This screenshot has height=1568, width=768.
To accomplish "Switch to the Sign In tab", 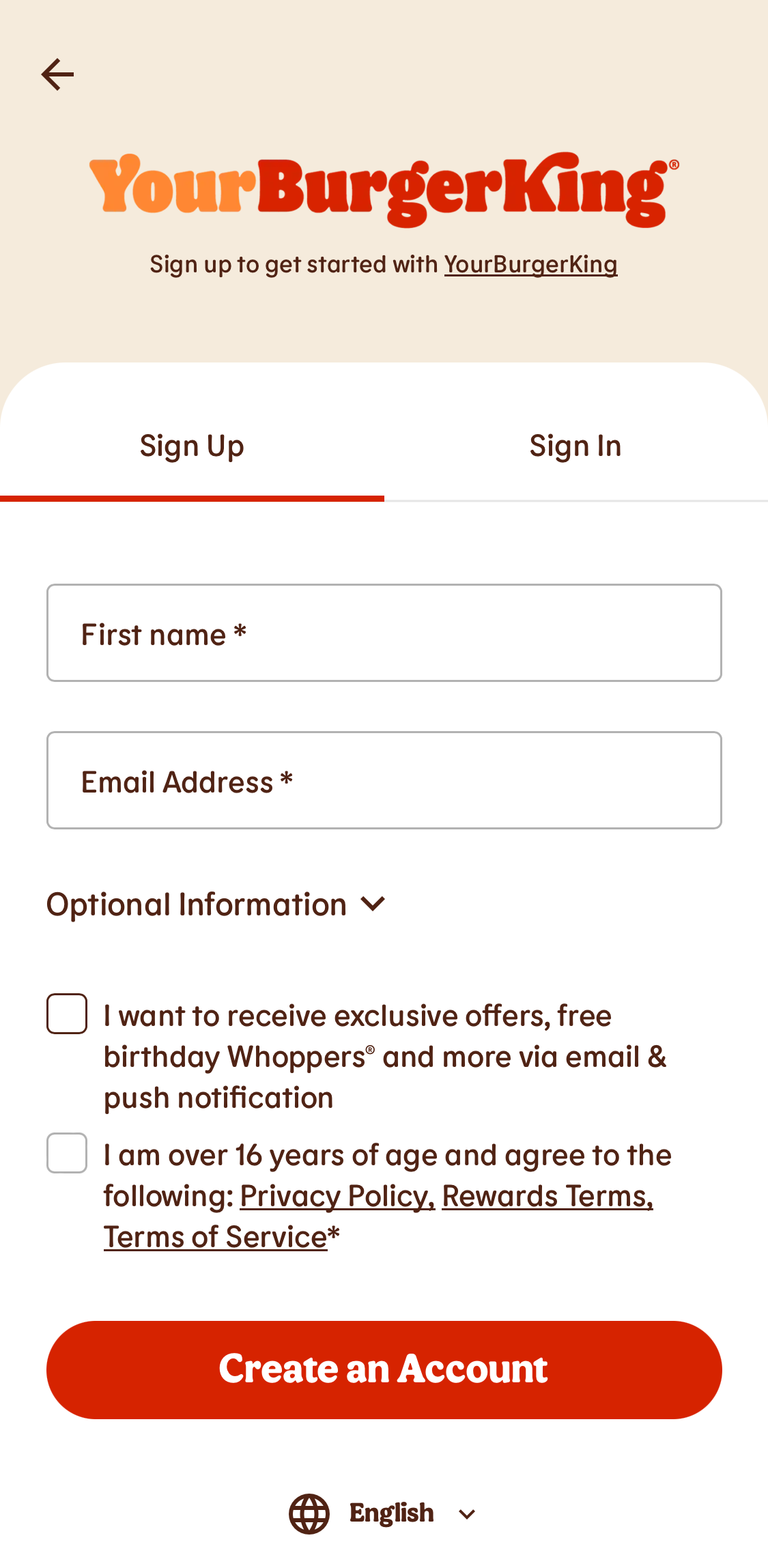I will coord(575,445).
